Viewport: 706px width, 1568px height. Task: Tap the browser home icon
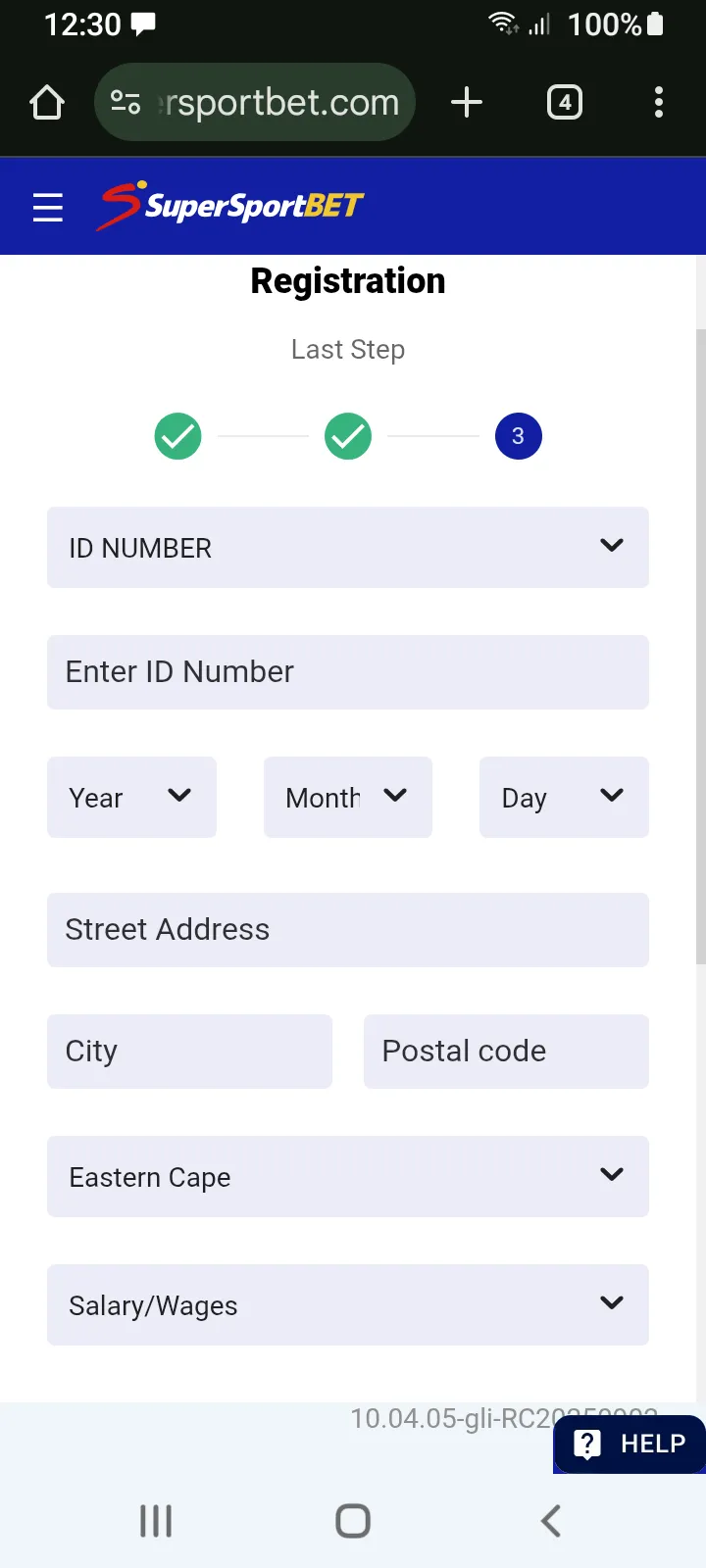point(46,102)
